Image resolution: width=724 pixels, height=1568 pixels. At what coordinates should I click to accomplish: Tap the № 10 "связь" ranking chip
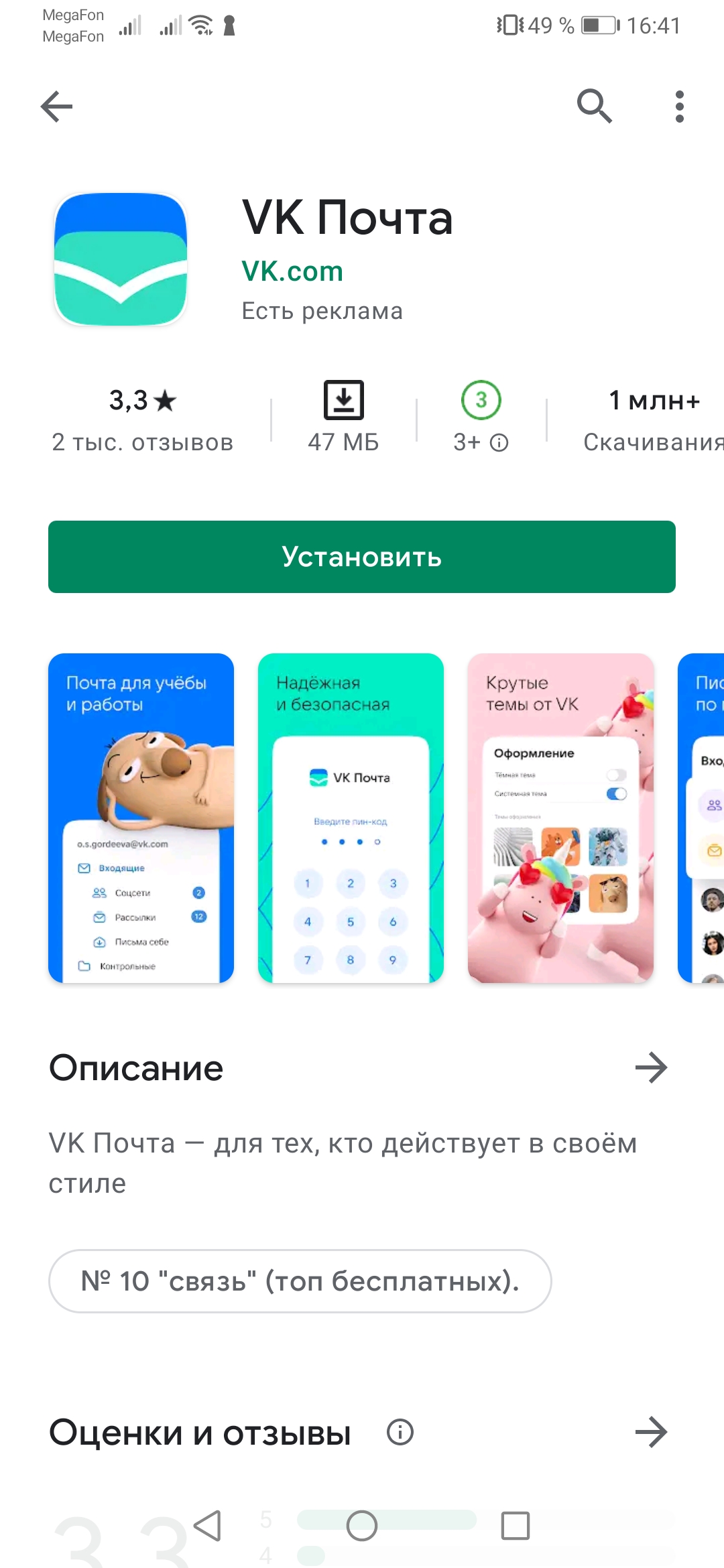pyautogui.click(x=300, y=1281)
